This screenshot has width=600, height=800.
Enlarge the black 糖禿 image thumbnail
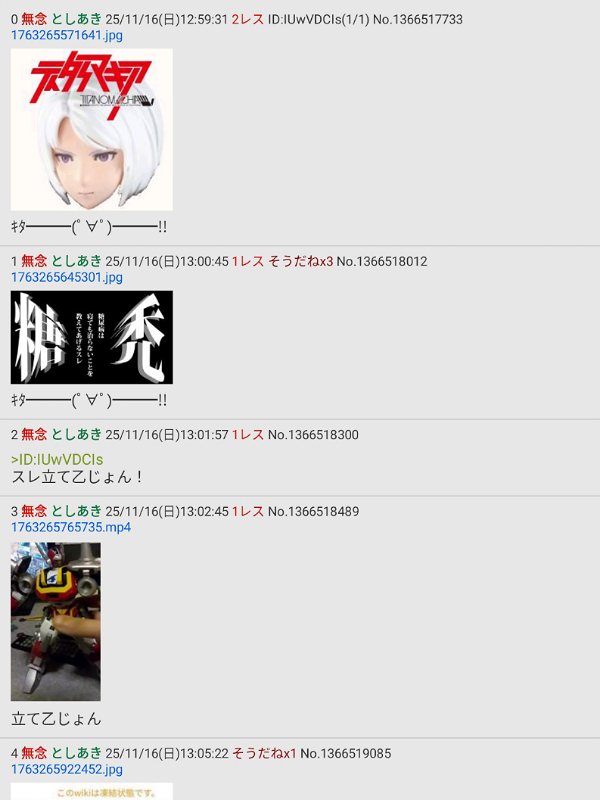(91, 337)
